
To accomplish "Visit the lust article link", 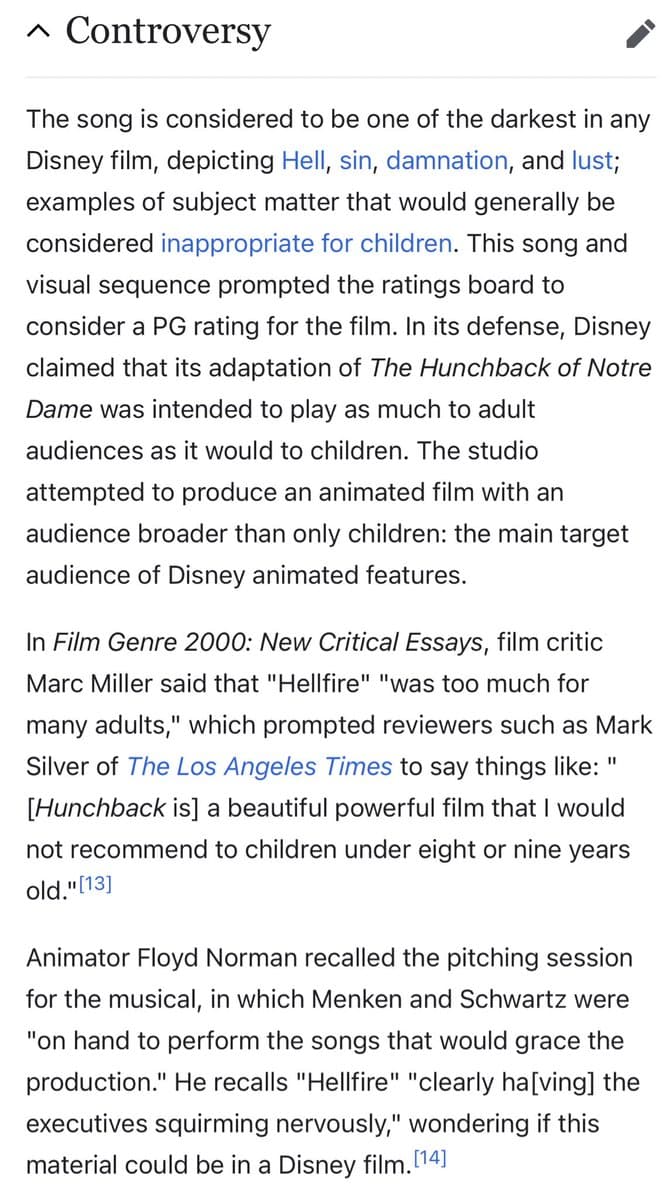I will pyautogui.click(x=590, y=161).
